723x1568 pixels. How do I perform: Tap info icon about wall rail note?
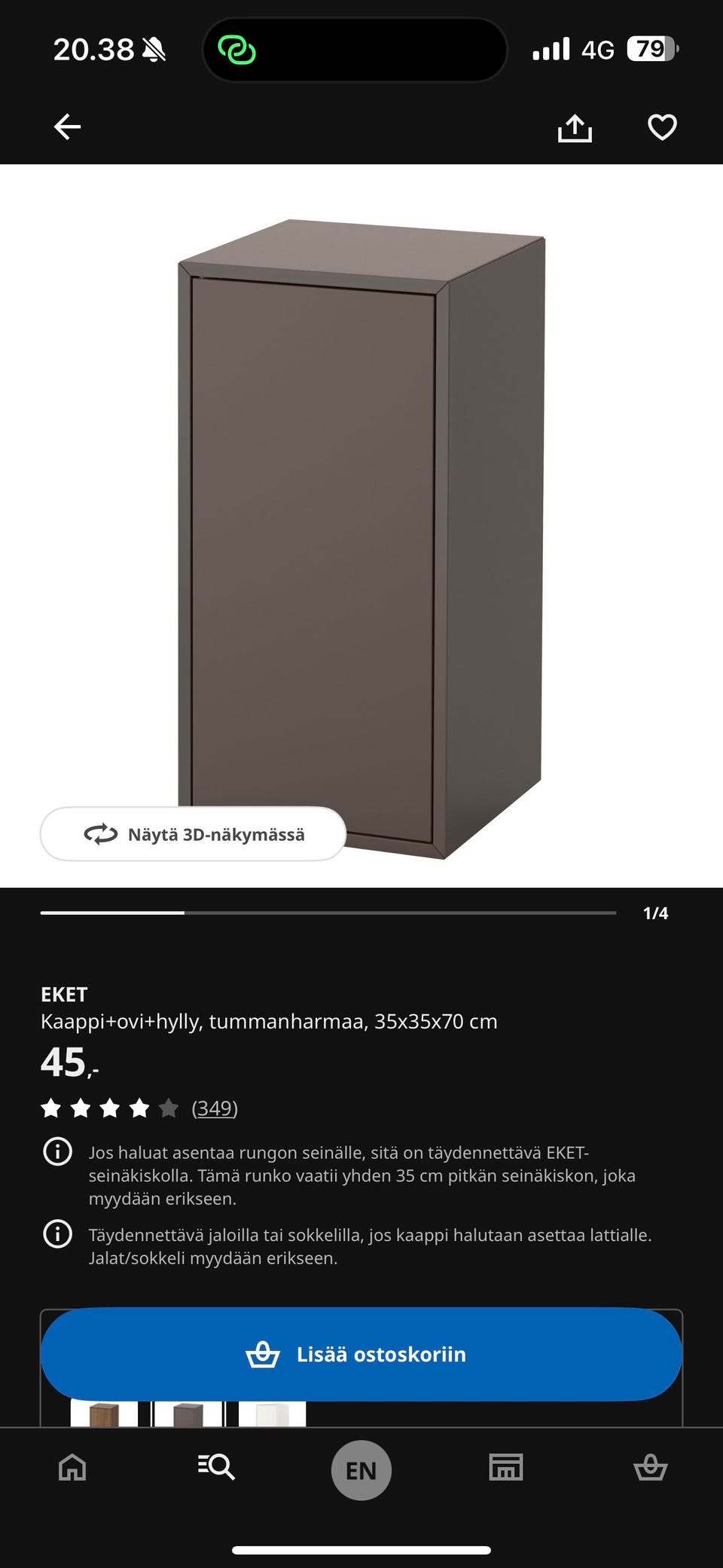click(58, 1151)
